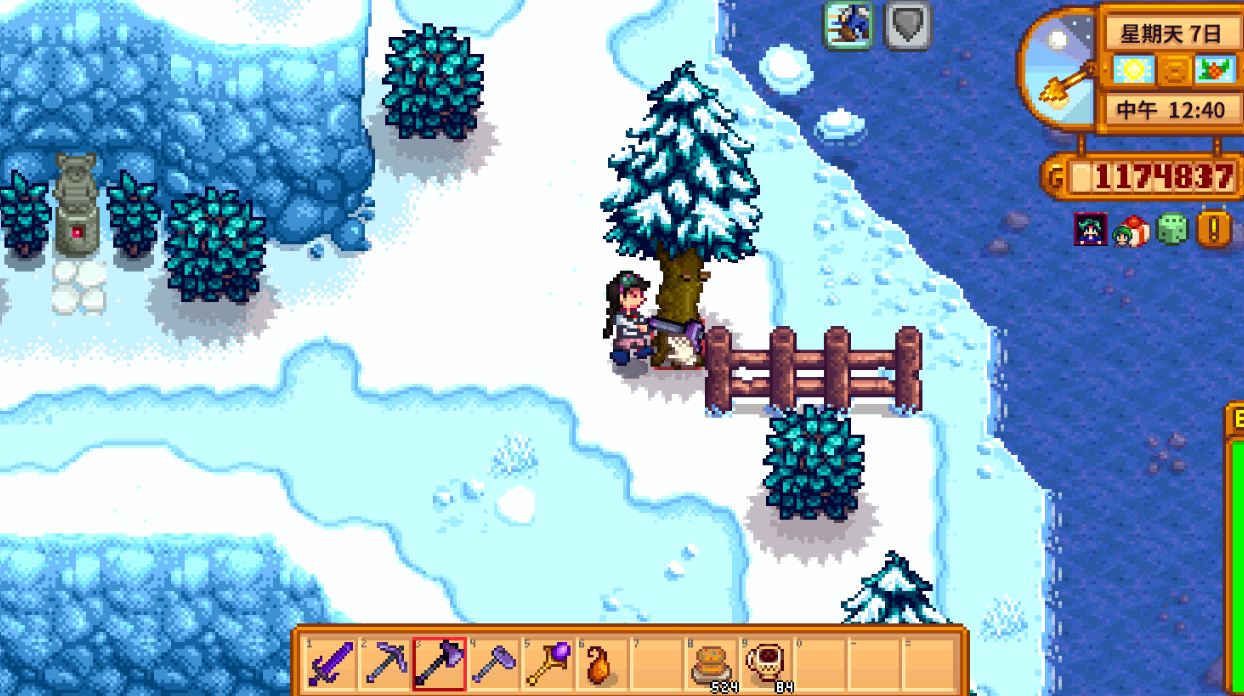Select the pickaxe in slot 2
1244x696 pixels.
(385, 662)
